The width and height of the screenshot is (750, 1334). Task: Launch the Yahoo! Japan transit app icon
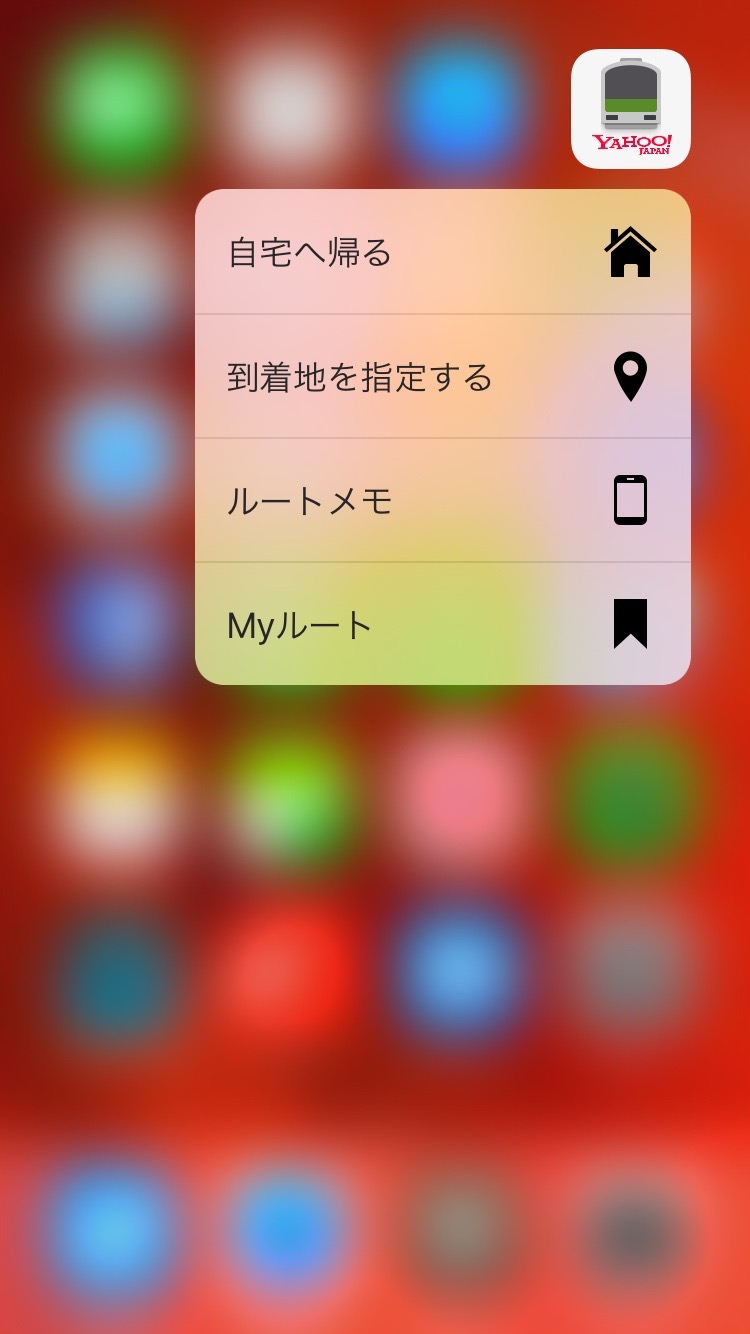631,109
